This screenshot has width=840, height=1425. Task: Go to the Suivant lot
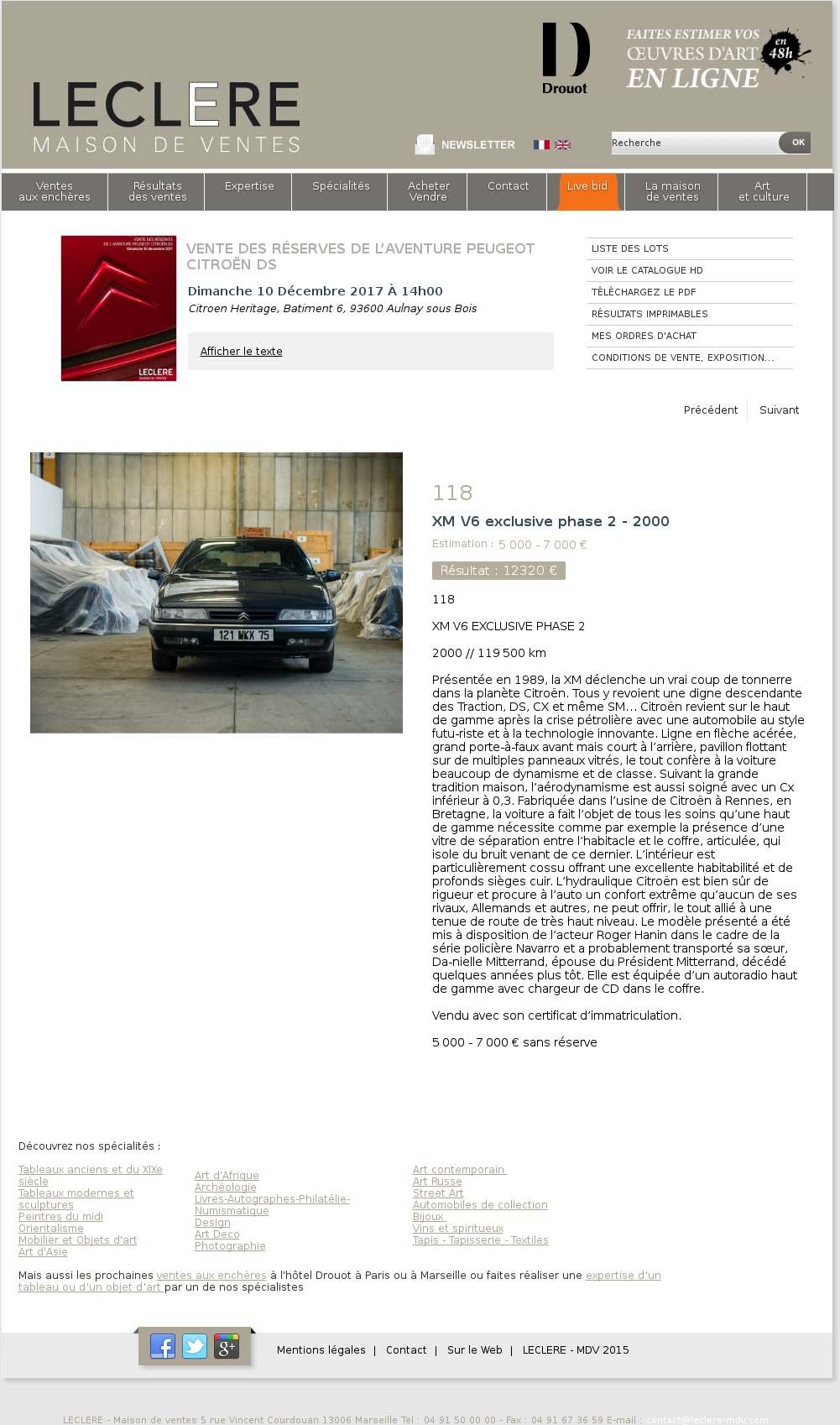(779, 410)
